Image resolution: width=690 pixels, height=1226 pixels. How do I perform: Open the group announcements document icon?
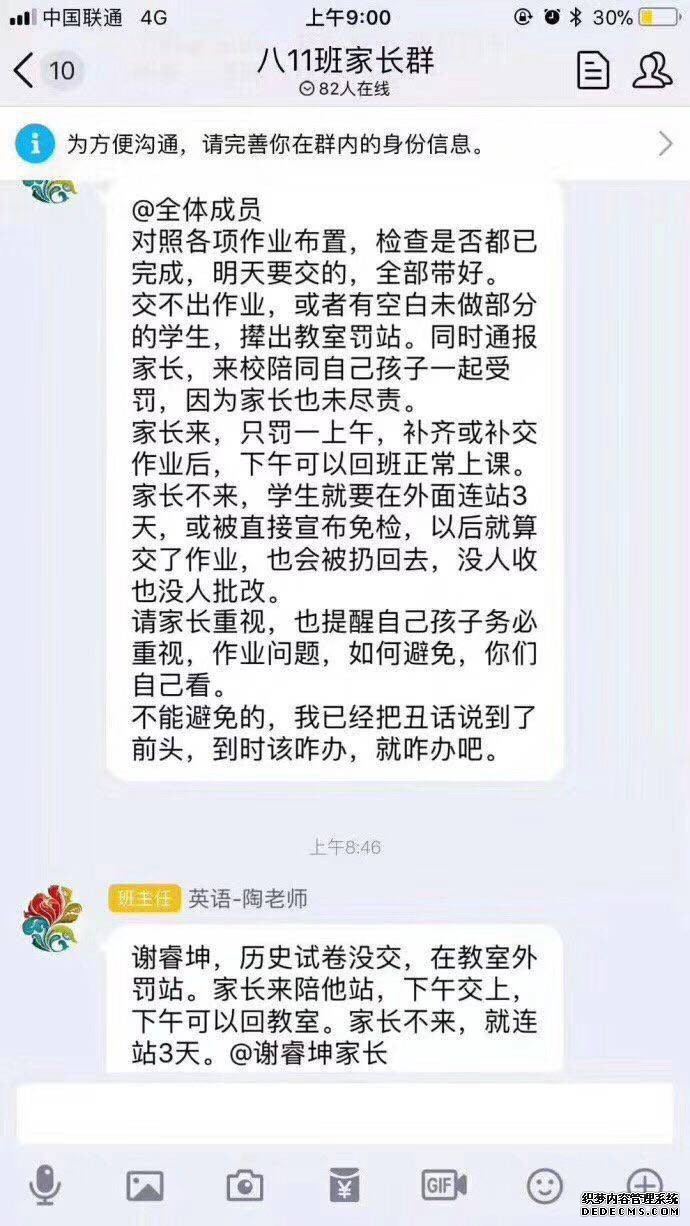[x=592, y=70]
